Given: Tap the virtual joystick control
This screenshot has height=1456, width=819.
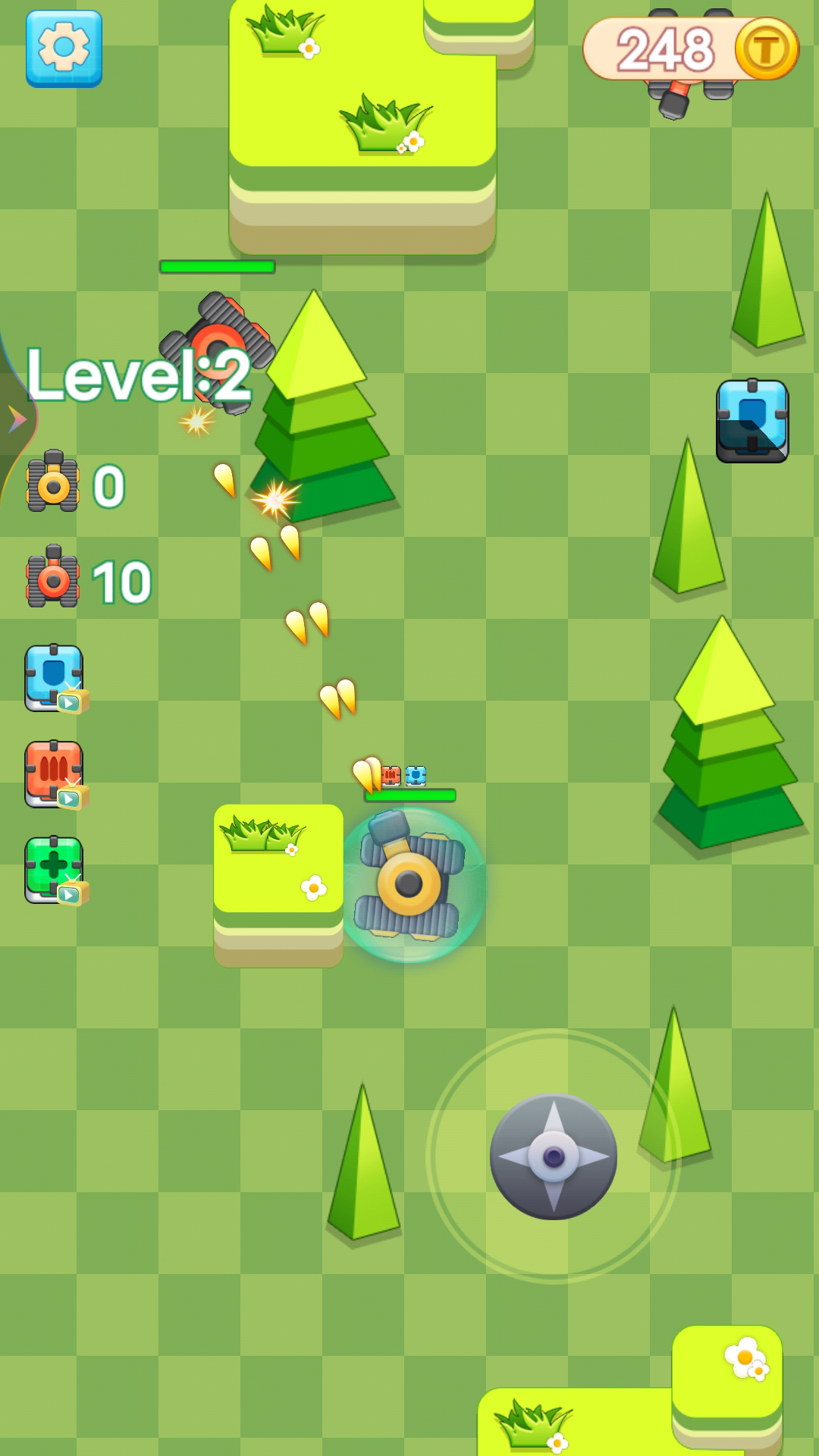Looking at the screenshot, I should [x=554, y=1156].
